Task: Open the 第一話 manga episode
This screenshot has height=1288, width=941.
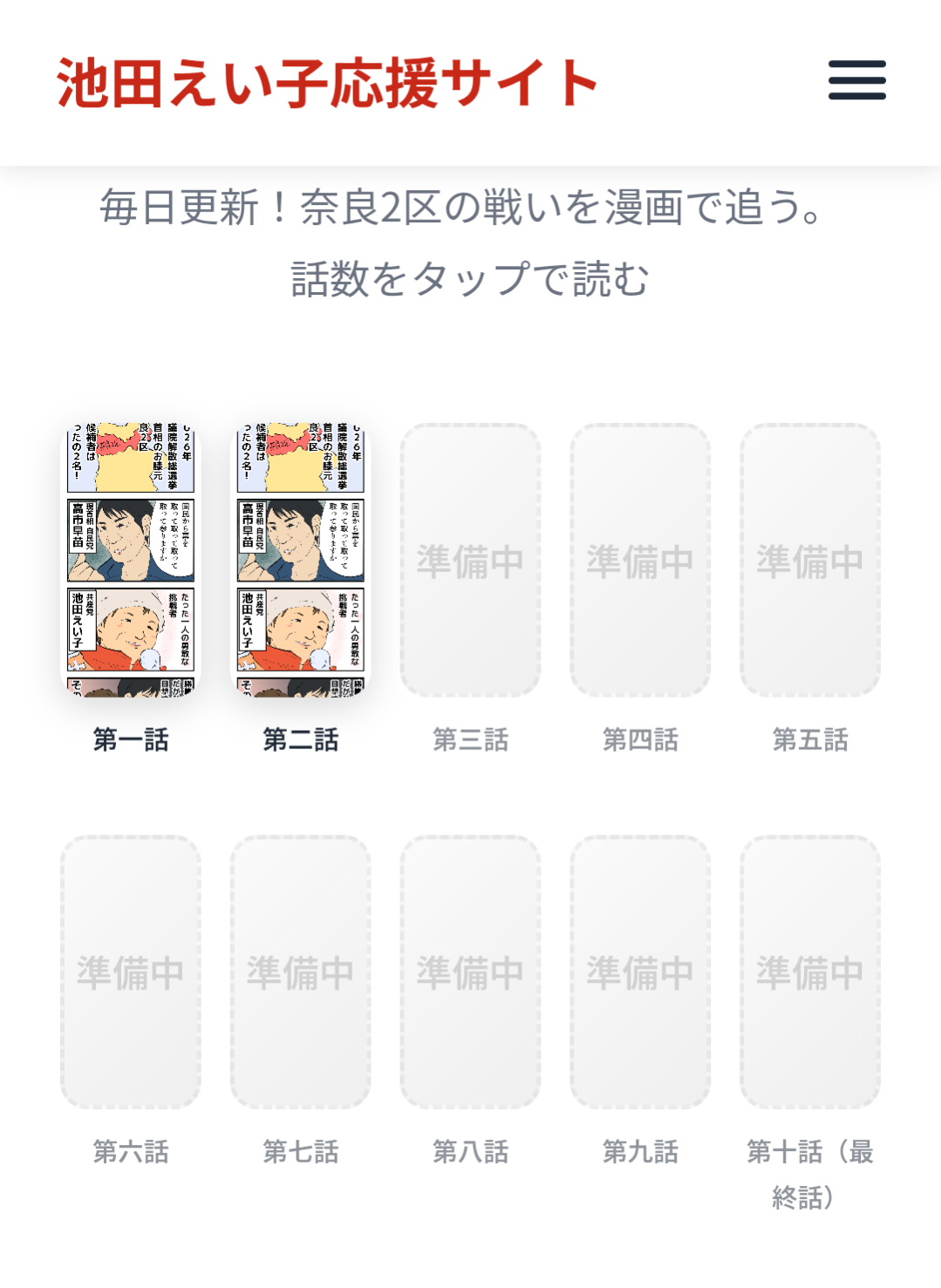Action: point(131,560)
